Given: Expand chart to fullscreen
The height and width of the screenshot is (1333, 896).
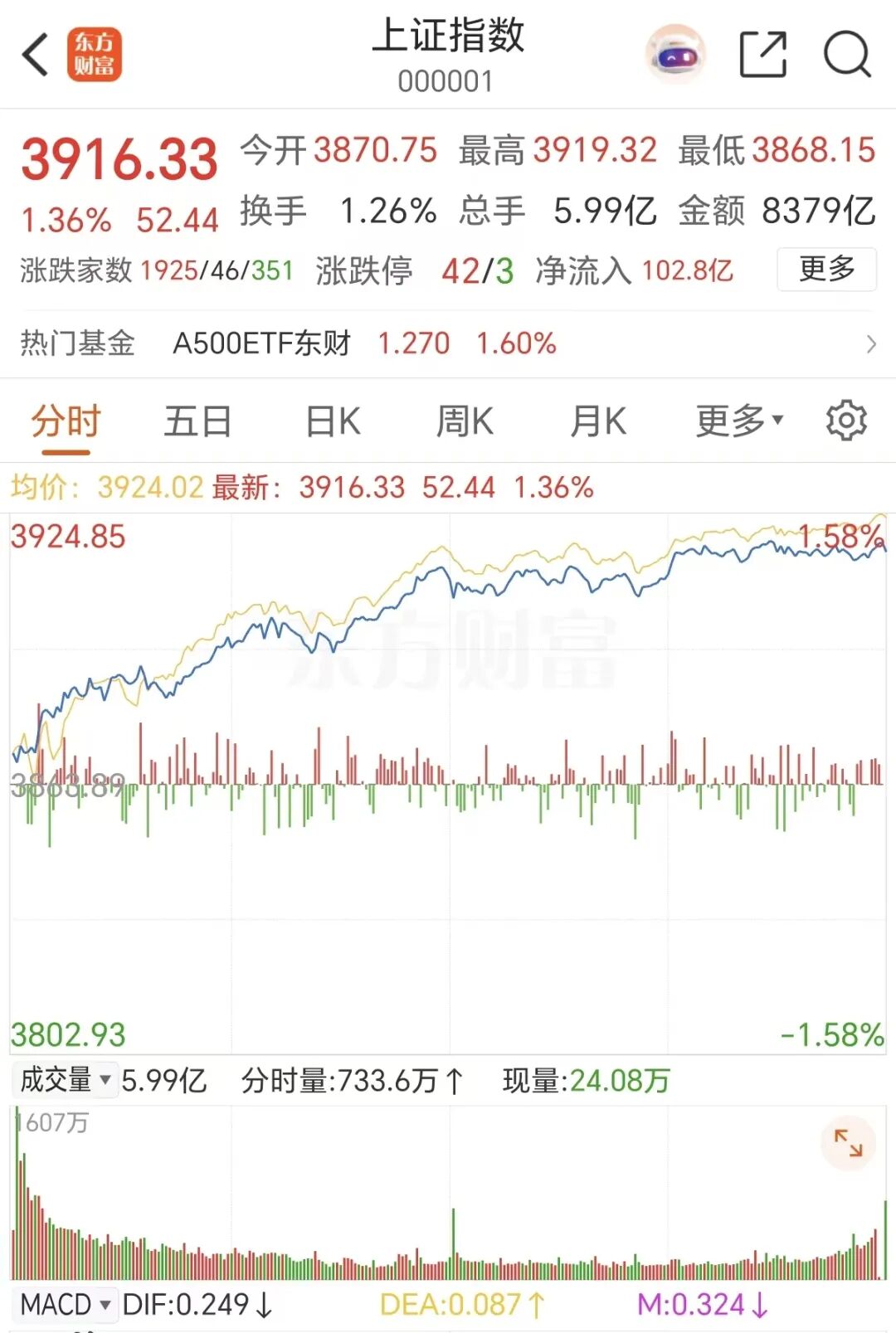Looking at the screenshot, I should 848,1143.
